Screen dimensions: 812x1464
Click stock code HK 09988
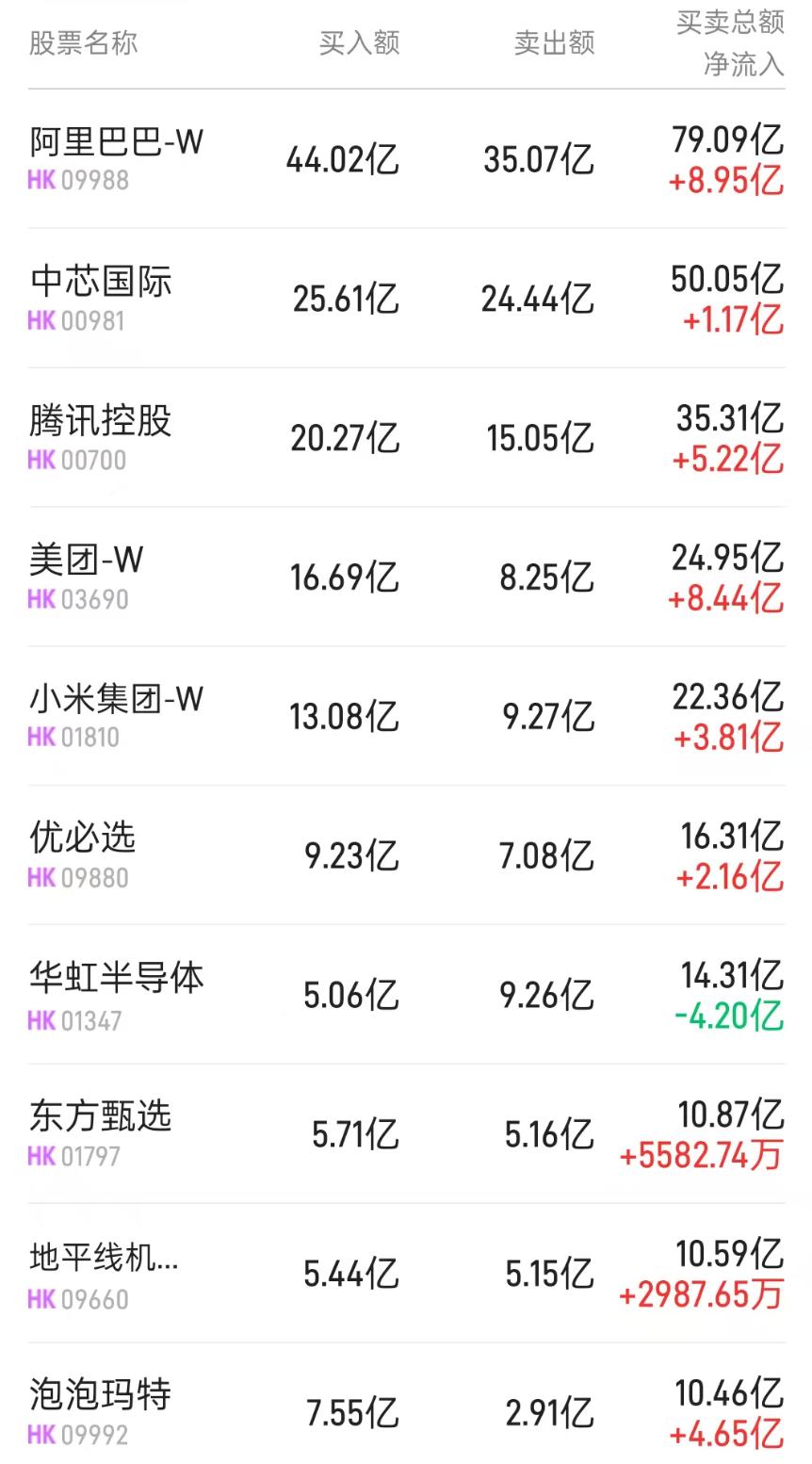pos(80,181)
